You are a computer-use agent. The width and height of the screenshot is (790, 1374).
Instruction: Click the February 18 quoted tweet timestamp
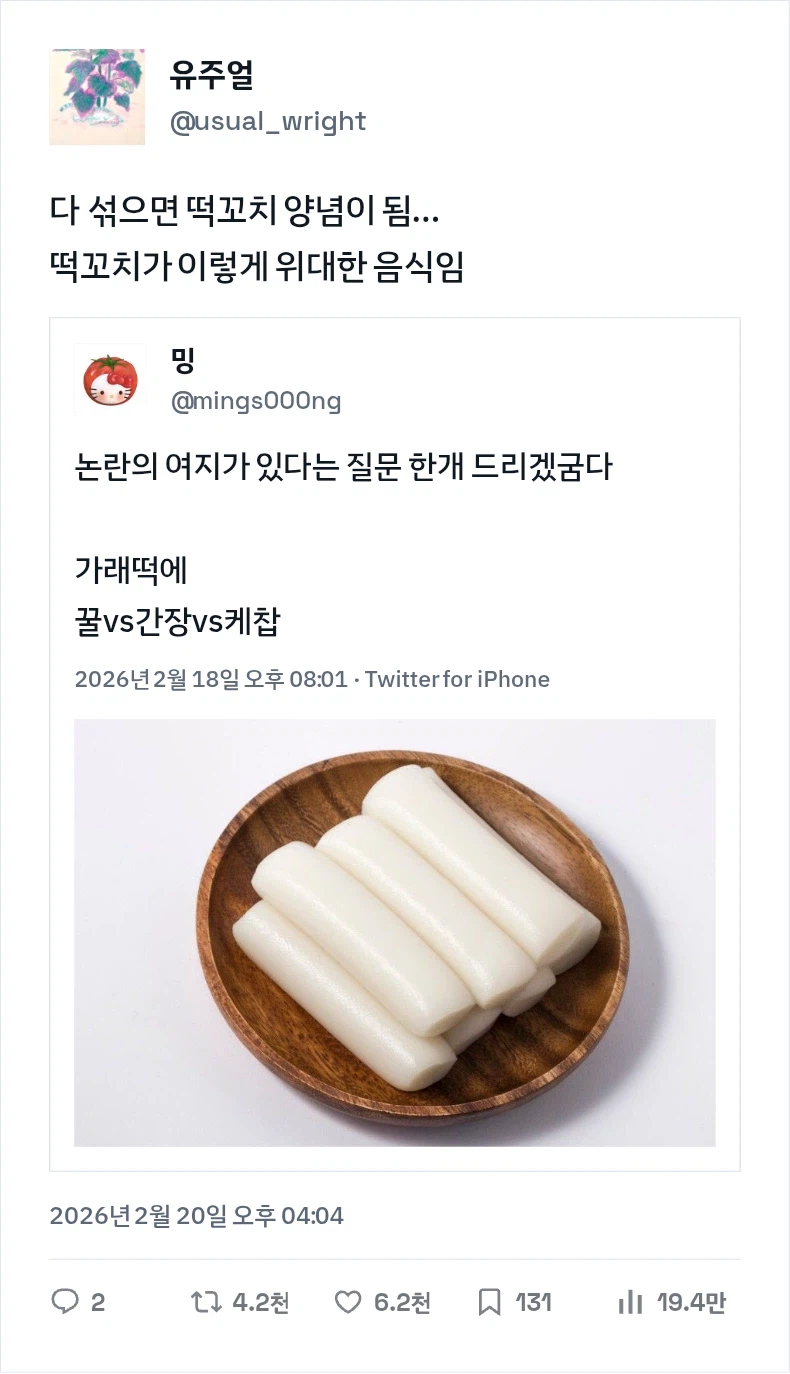click(x=210, y=679)
